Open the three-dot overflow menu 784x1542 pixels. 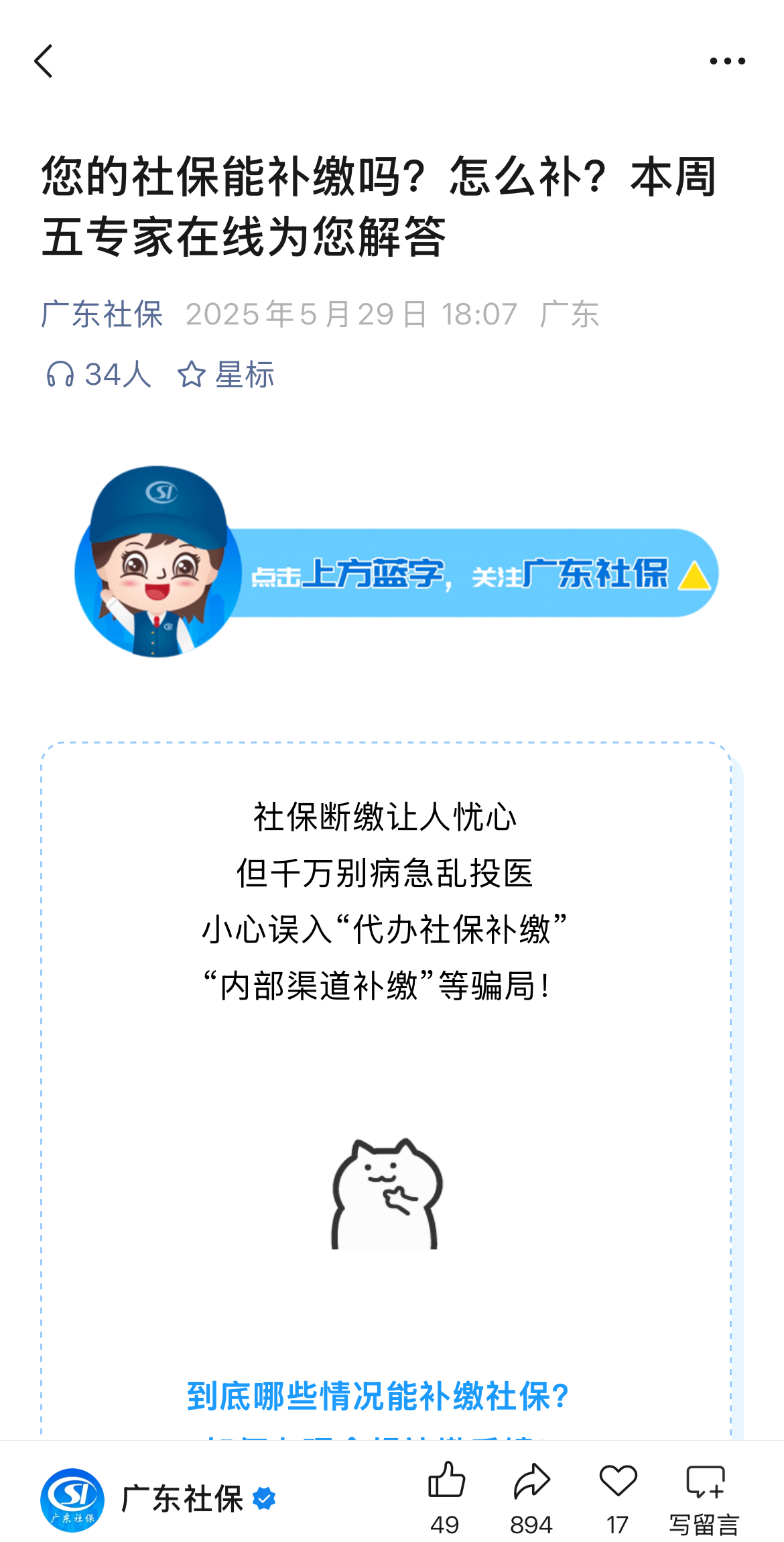[728, 62]
